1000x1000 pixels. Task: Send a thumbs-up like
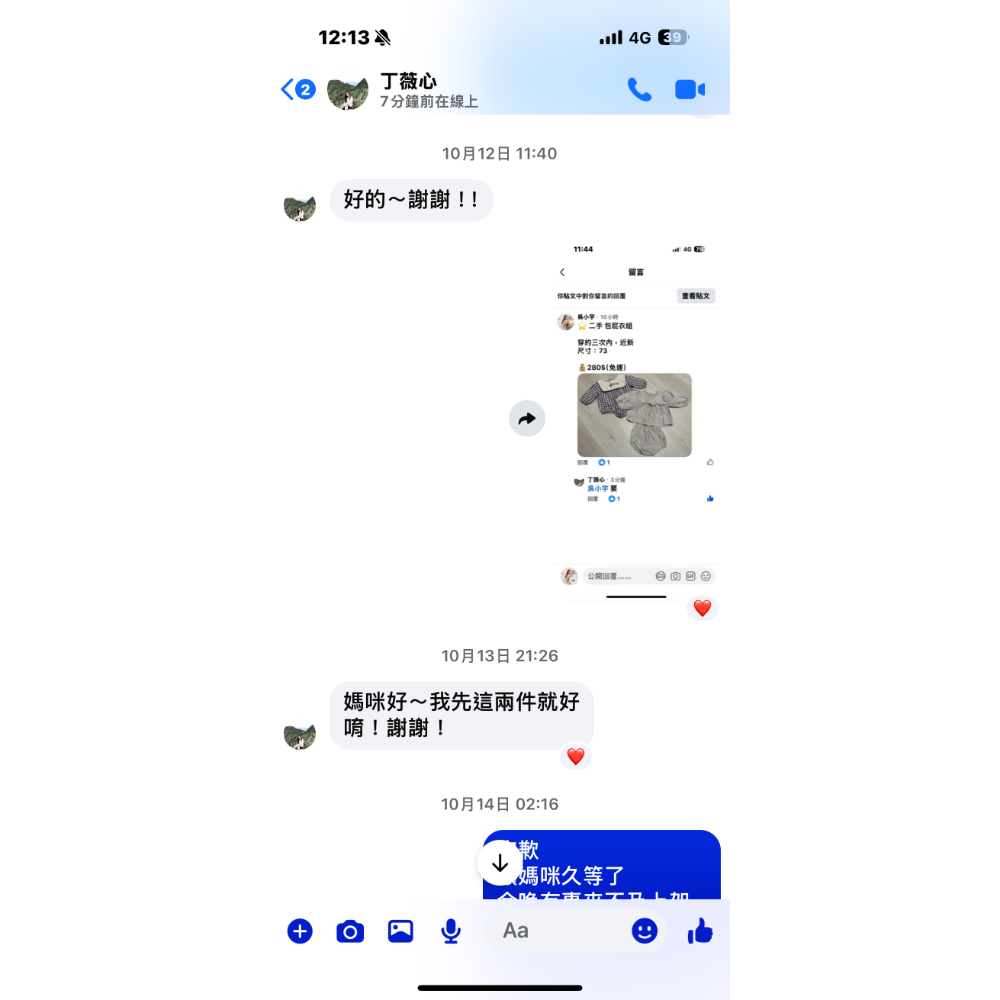[700, 931]
